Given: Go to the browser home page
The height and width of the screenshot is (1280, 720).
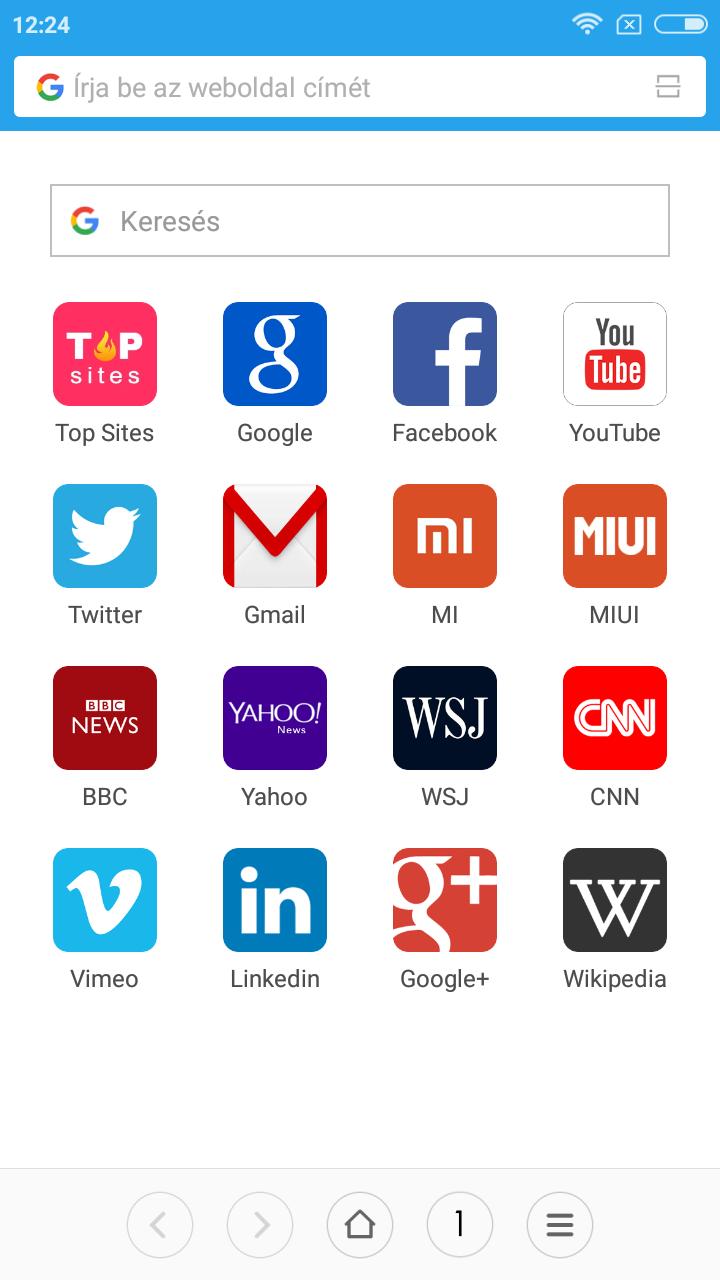Looking at the screenshot, I should pos(360,1224).
